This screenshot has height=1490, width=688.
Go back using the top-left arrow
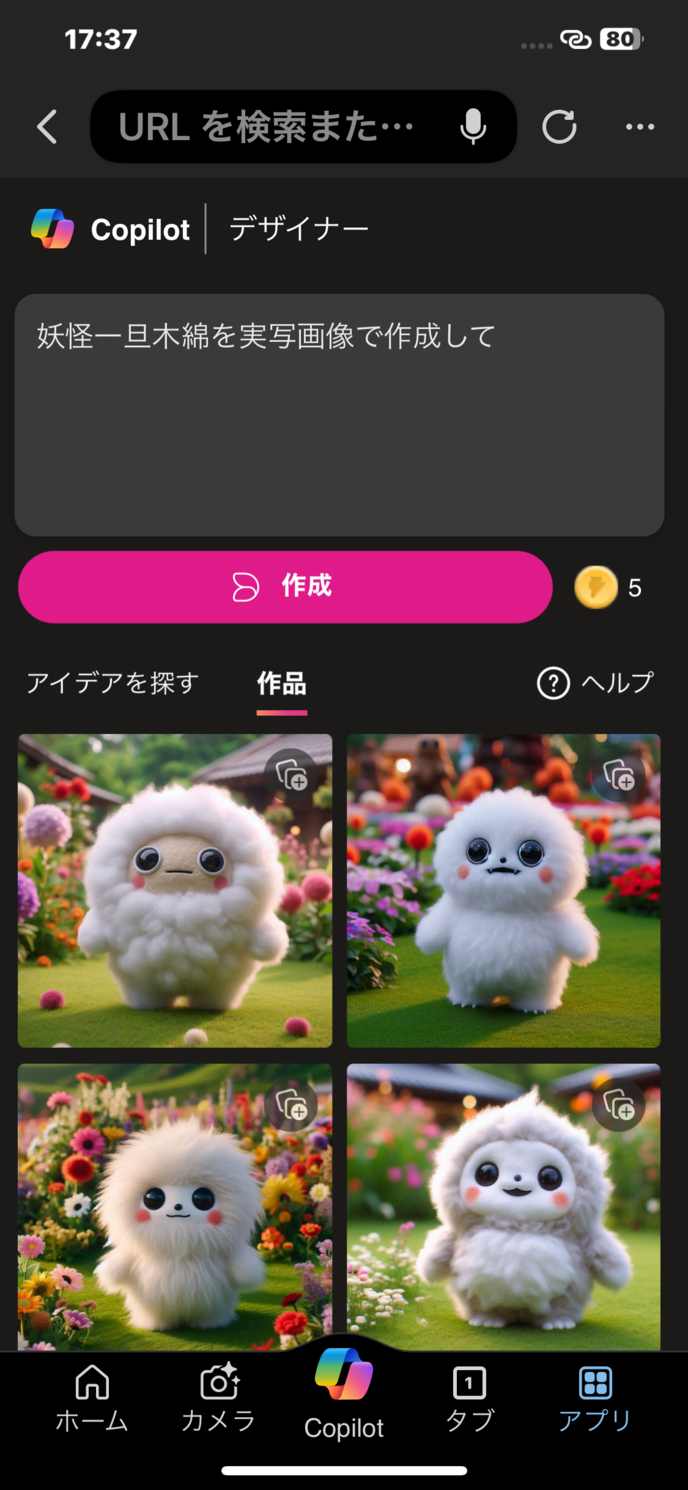click(47, 127)
